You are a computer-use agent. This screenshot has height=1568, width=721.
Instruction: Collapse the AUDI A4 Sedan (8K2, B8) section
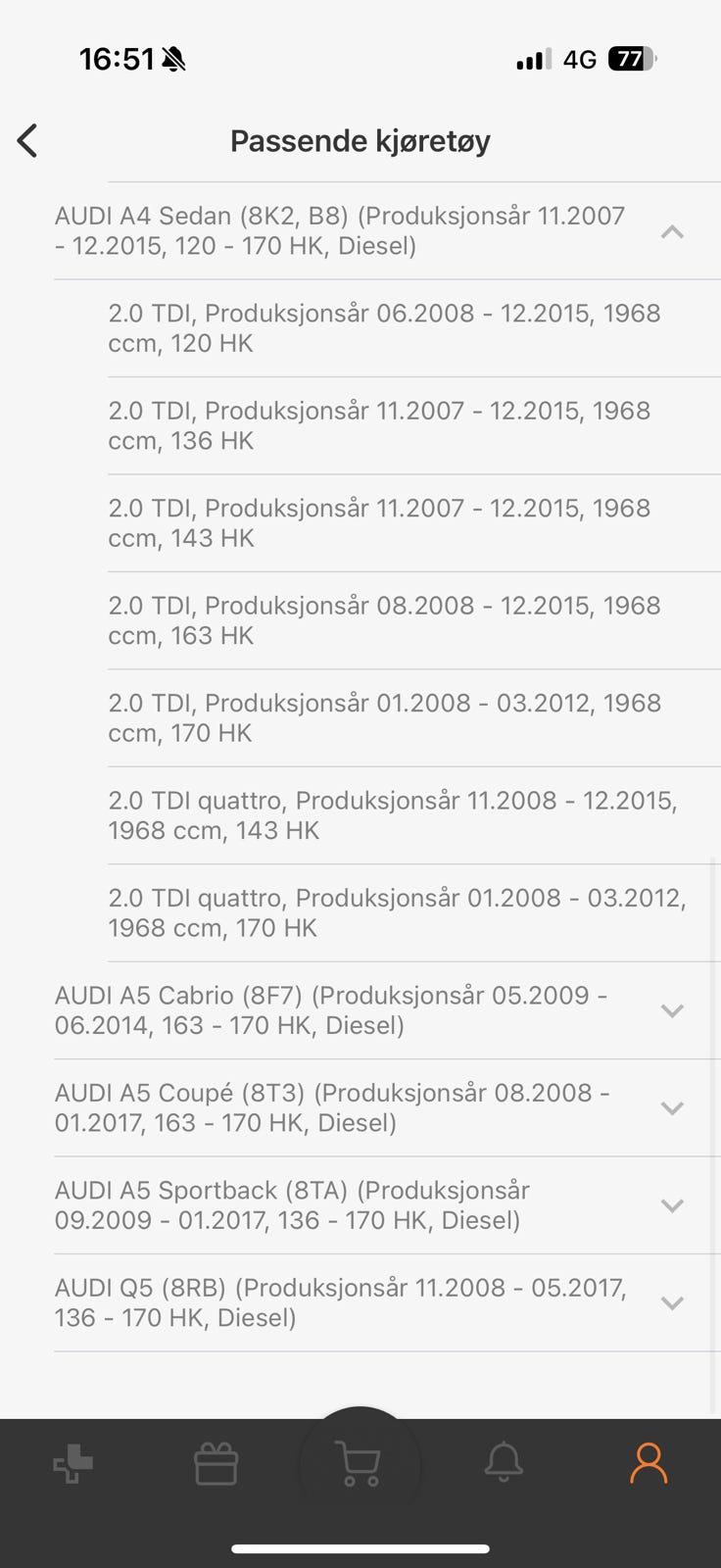point(671,232)
